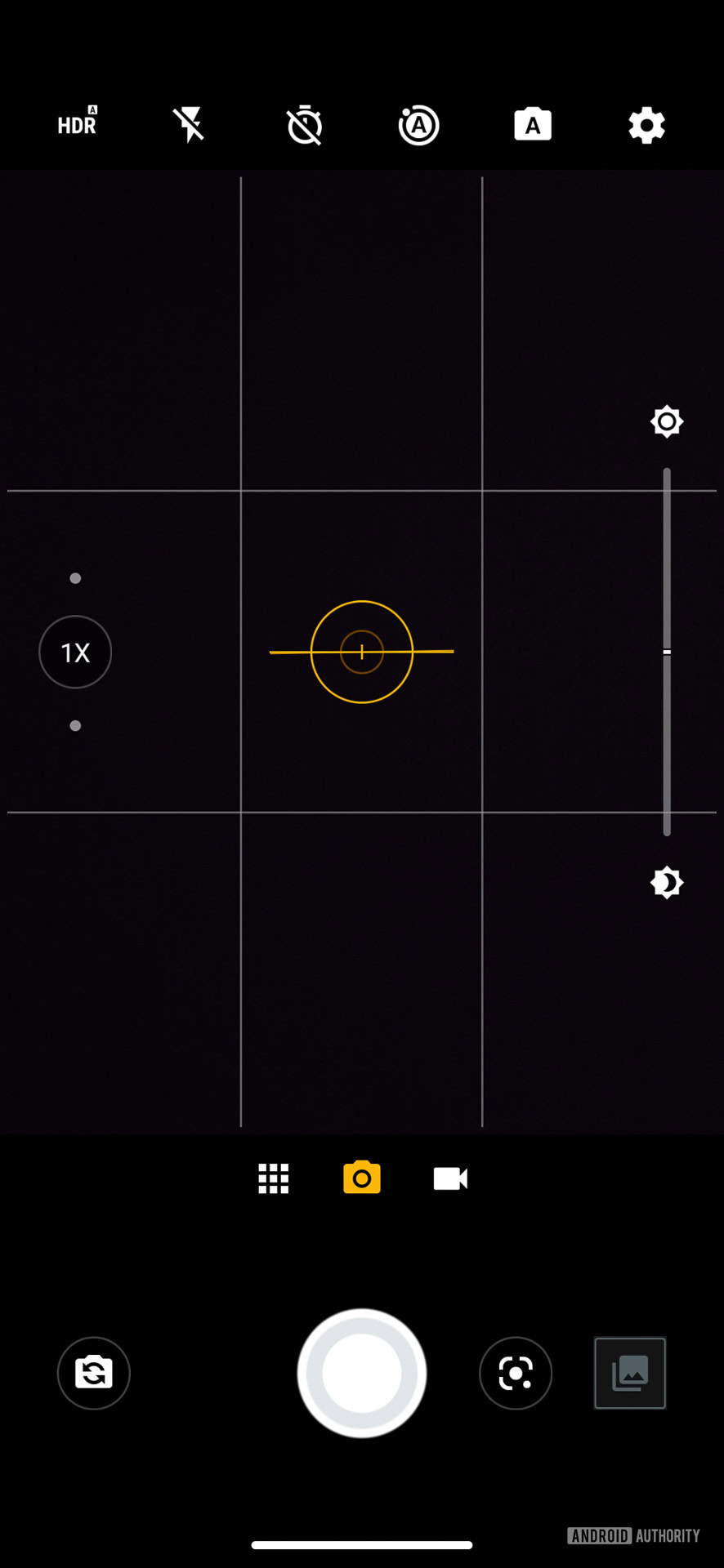Set the self-timer
Image resolution: width=724 pixels, height=1568 pixels.
point(304,125)
